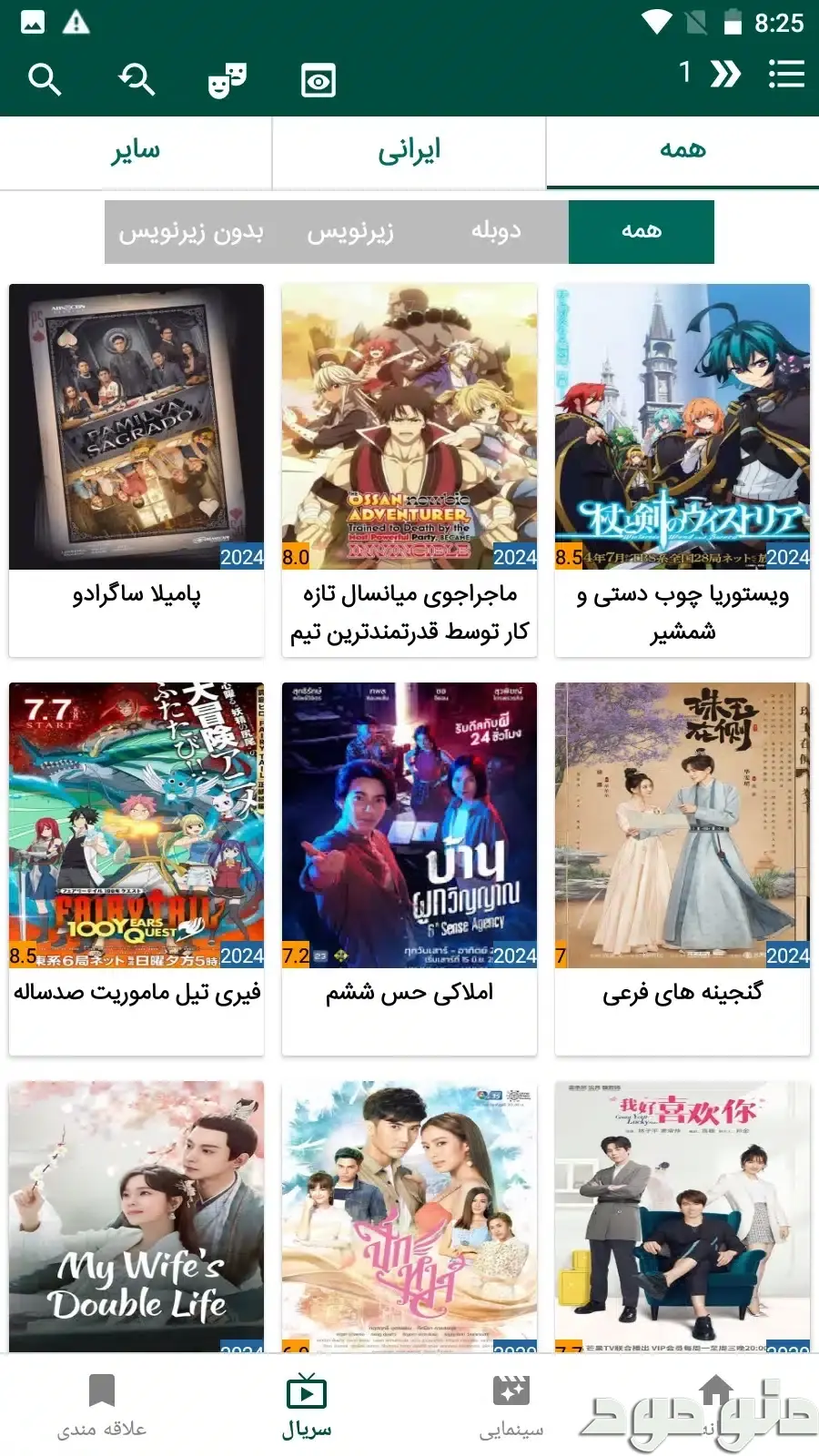819x1456 pixels.
Task: Open ماجراجوی میانسال تازه کار series card
Action: 409,469
